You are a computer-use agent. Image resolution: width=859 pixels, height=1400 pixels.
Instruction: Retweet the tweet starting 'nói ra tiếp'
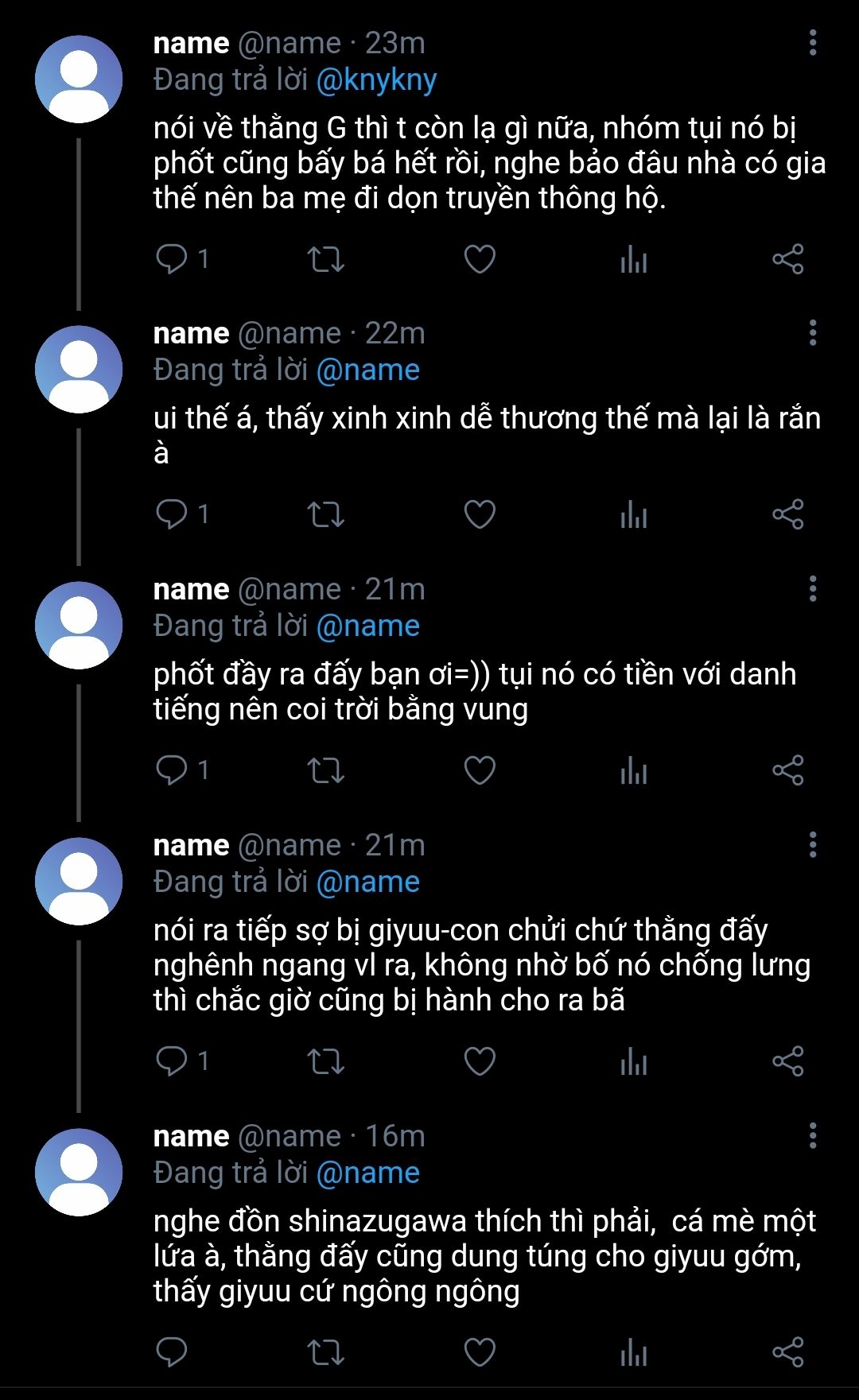tap(325, 1061)
